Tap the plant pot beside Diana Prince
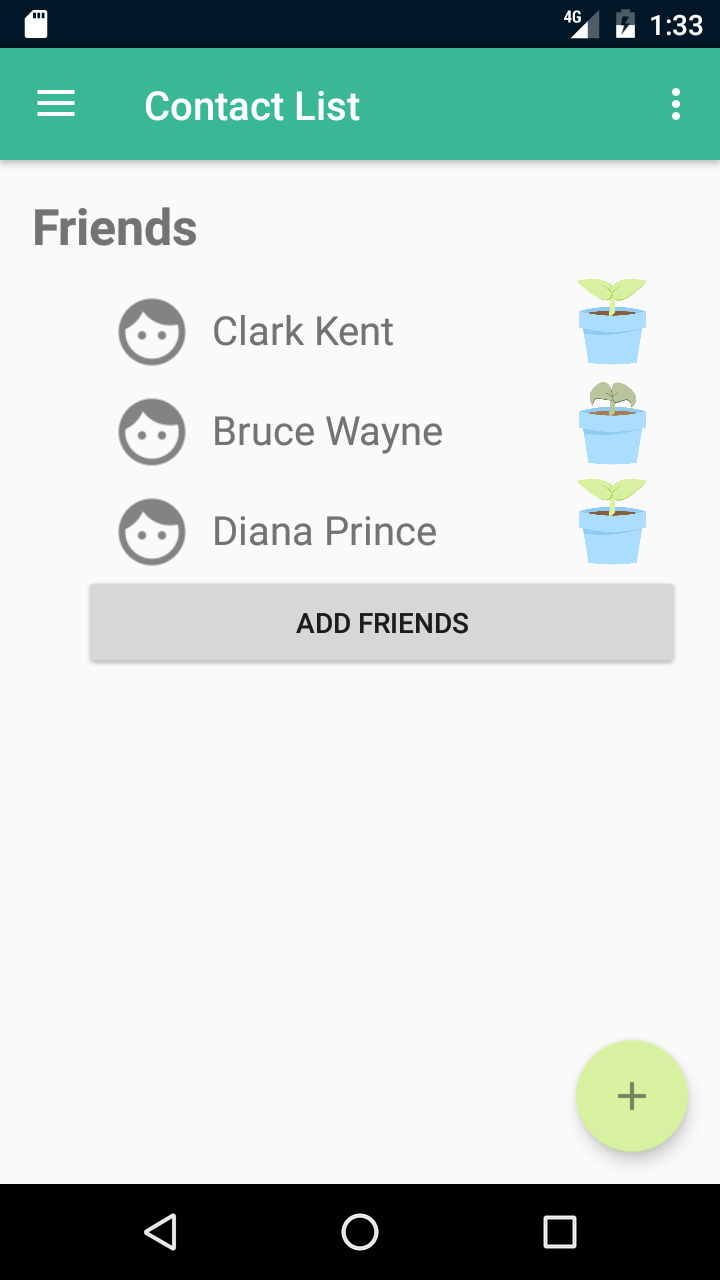The width and height of the screenshot is (720, 1280). [612, 522]
